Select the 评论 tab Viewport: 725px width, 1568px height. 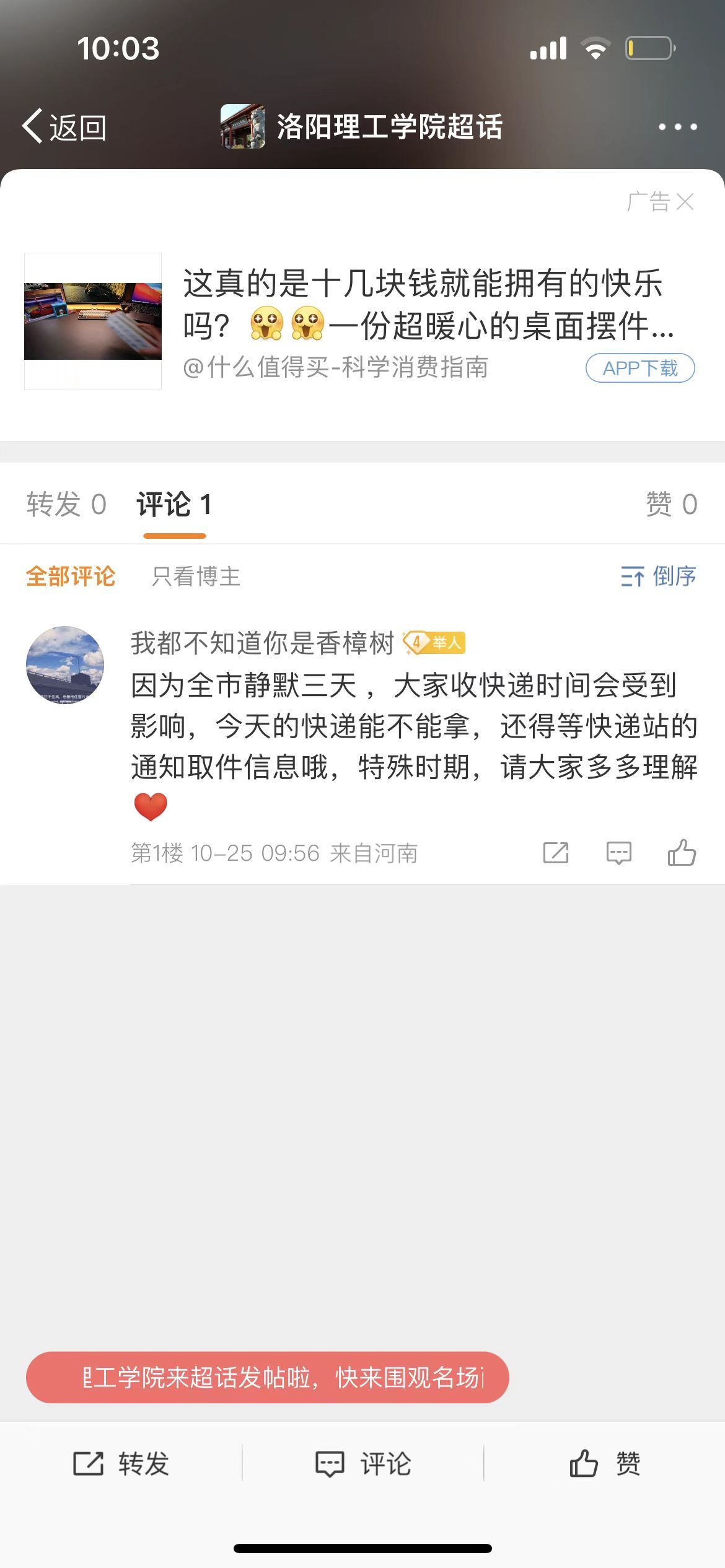tap(174, 504)
